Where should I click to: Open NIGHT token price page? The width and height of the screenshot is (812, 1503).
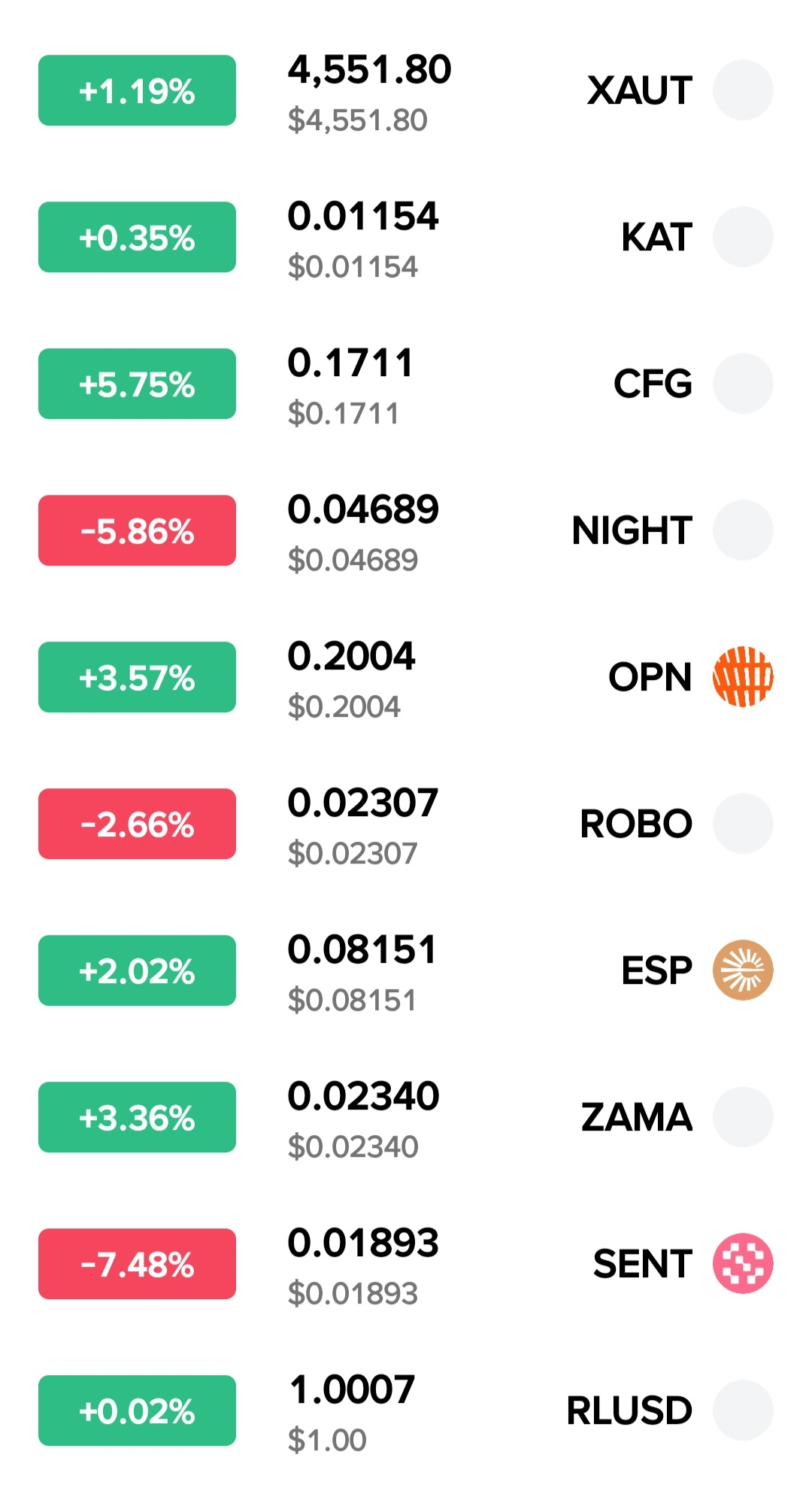tap(632, 530)
